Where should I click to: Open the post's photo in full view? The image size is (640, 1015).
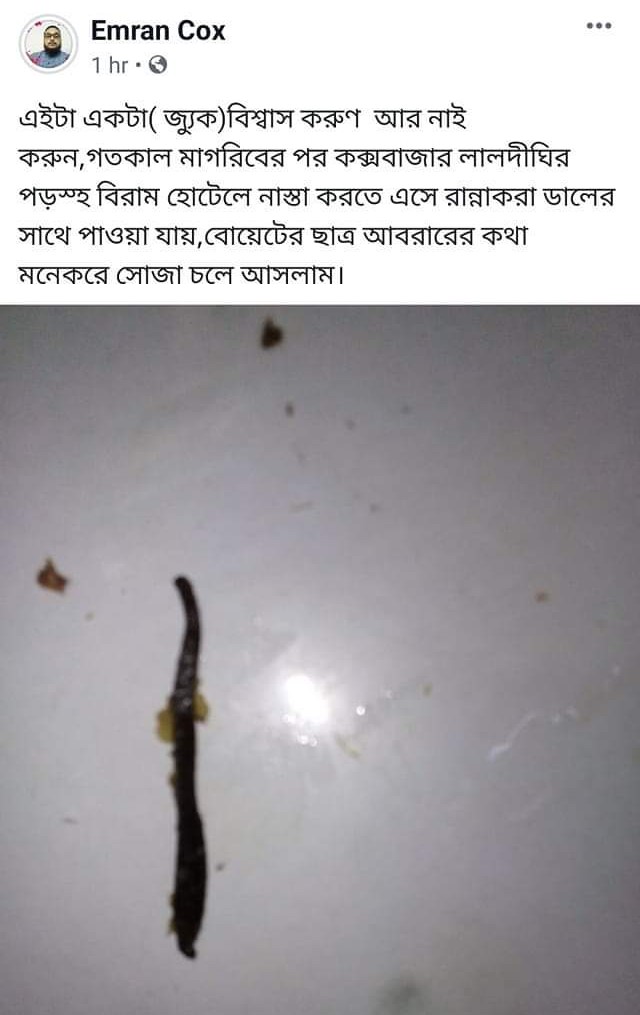(320, 660)
